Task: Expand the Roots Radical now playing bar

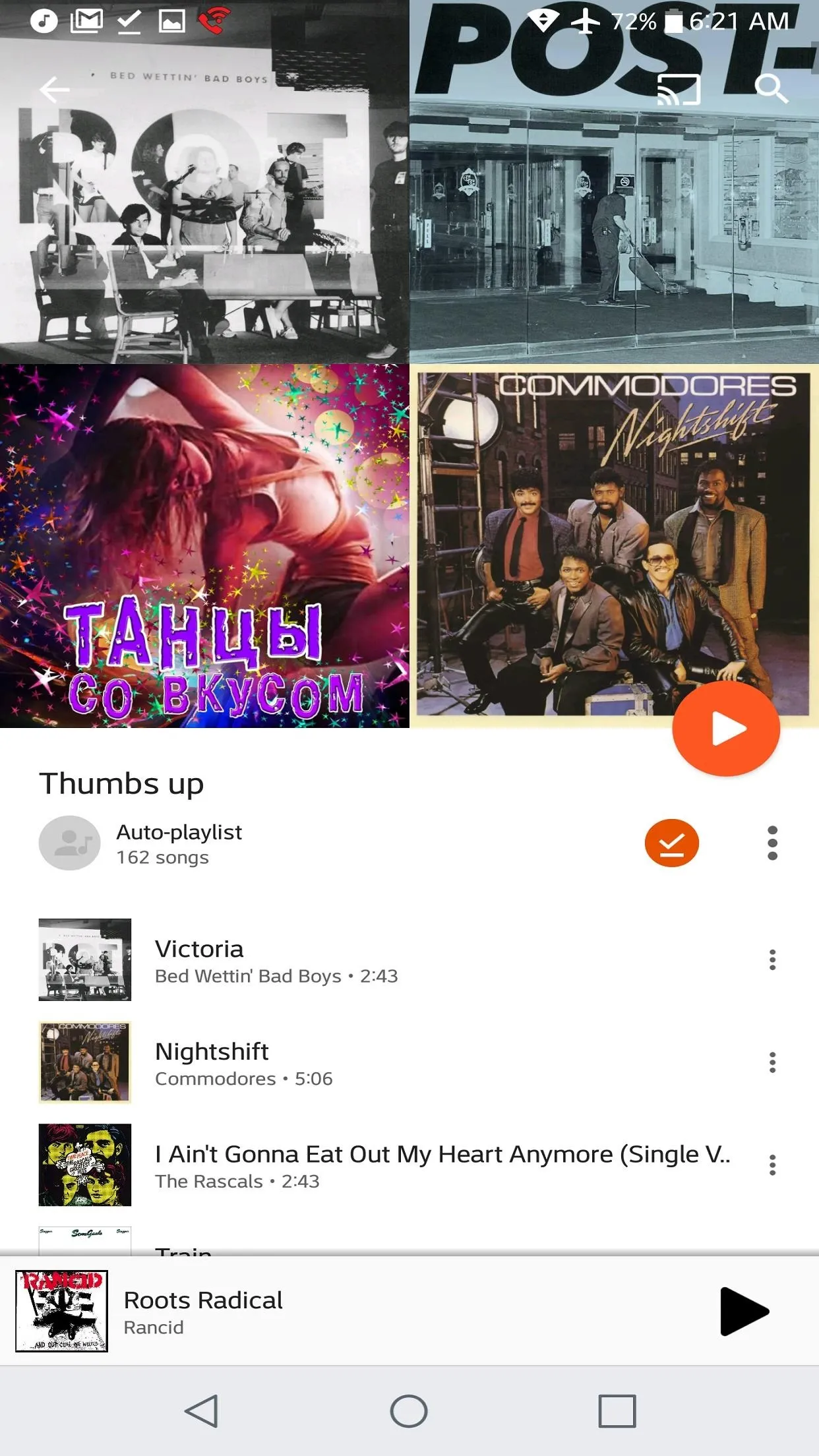Action: 356,1311
